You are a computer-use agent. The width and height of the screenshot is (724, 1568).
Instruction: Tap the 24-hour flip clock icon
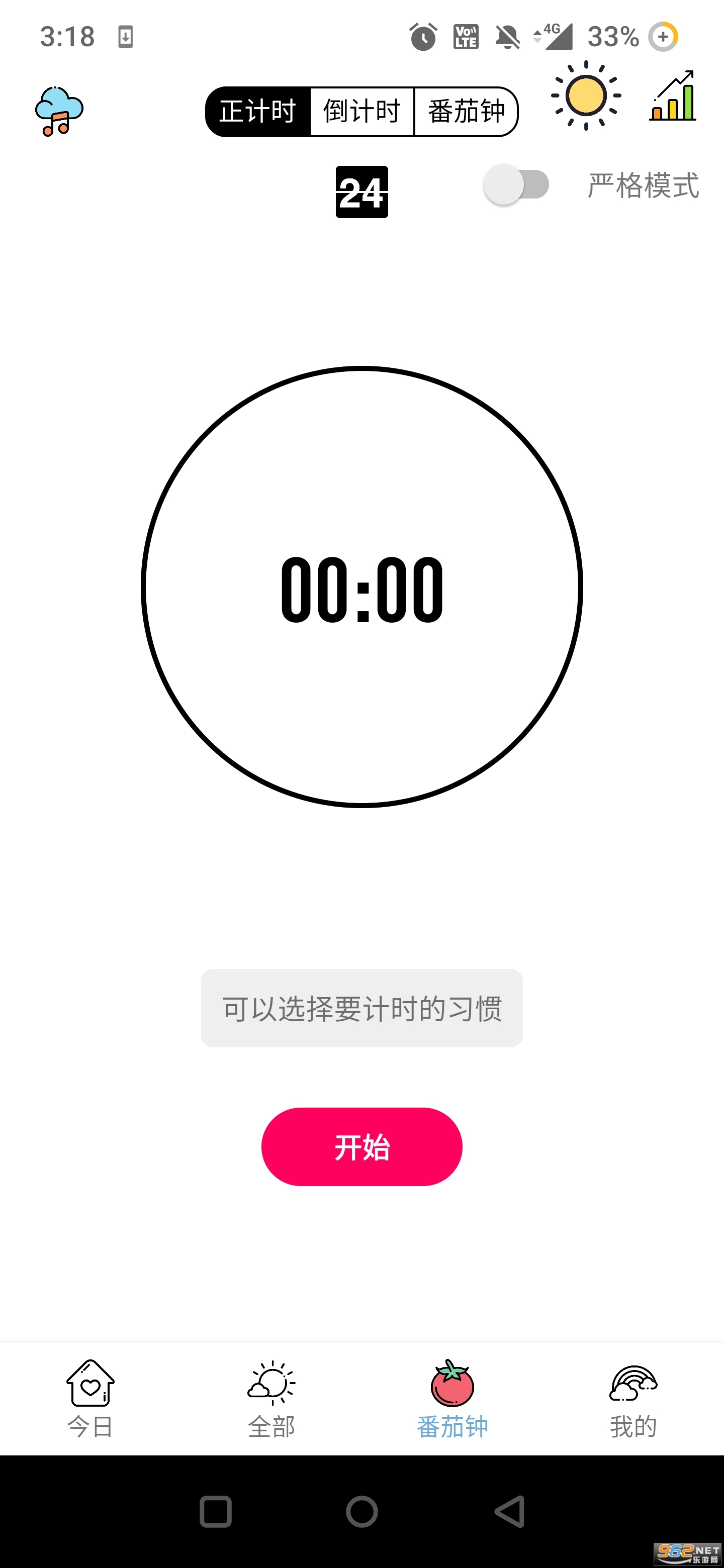coord(361,192)
